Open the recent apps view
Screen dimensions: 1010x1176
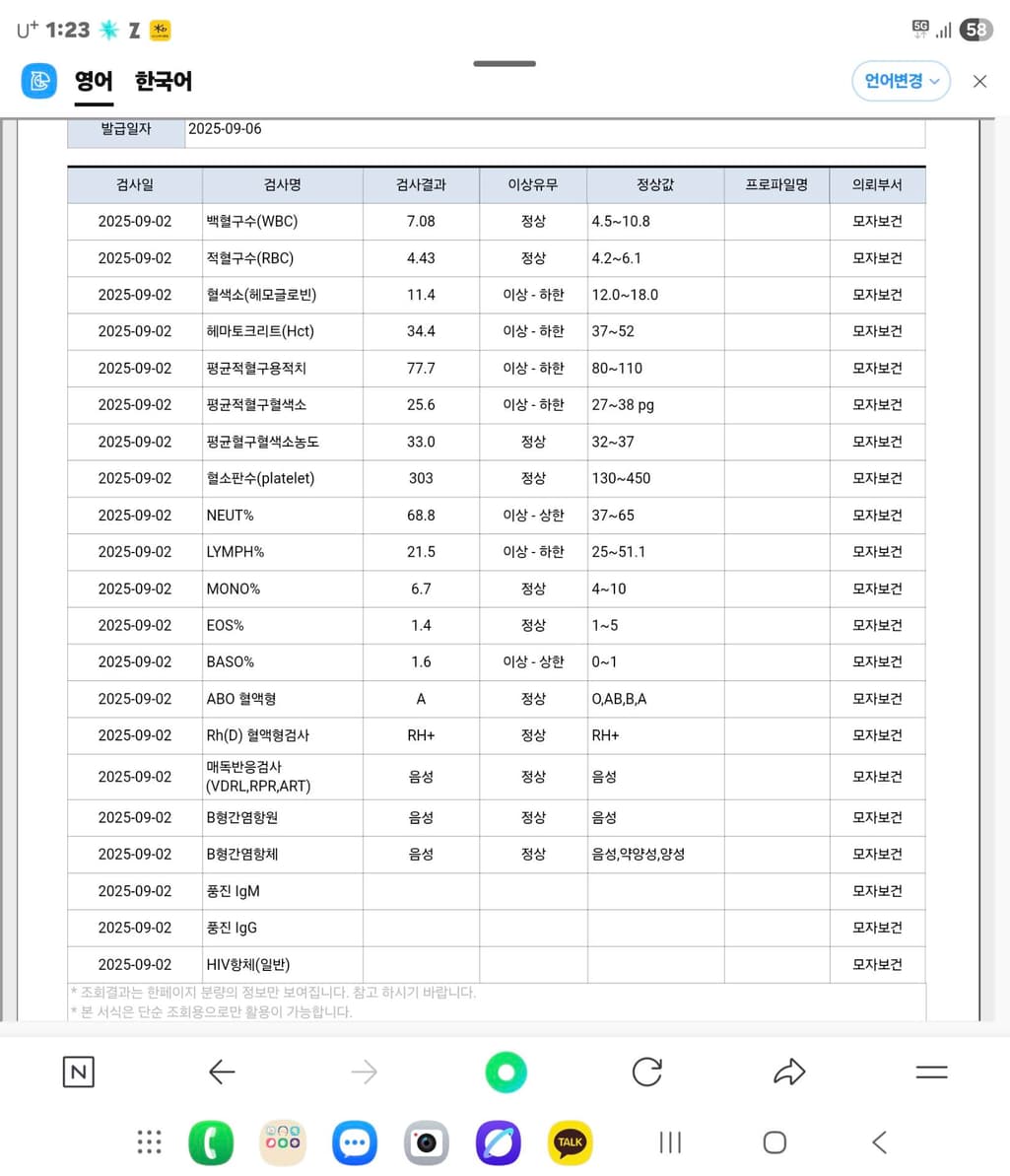click(670, 1142)
